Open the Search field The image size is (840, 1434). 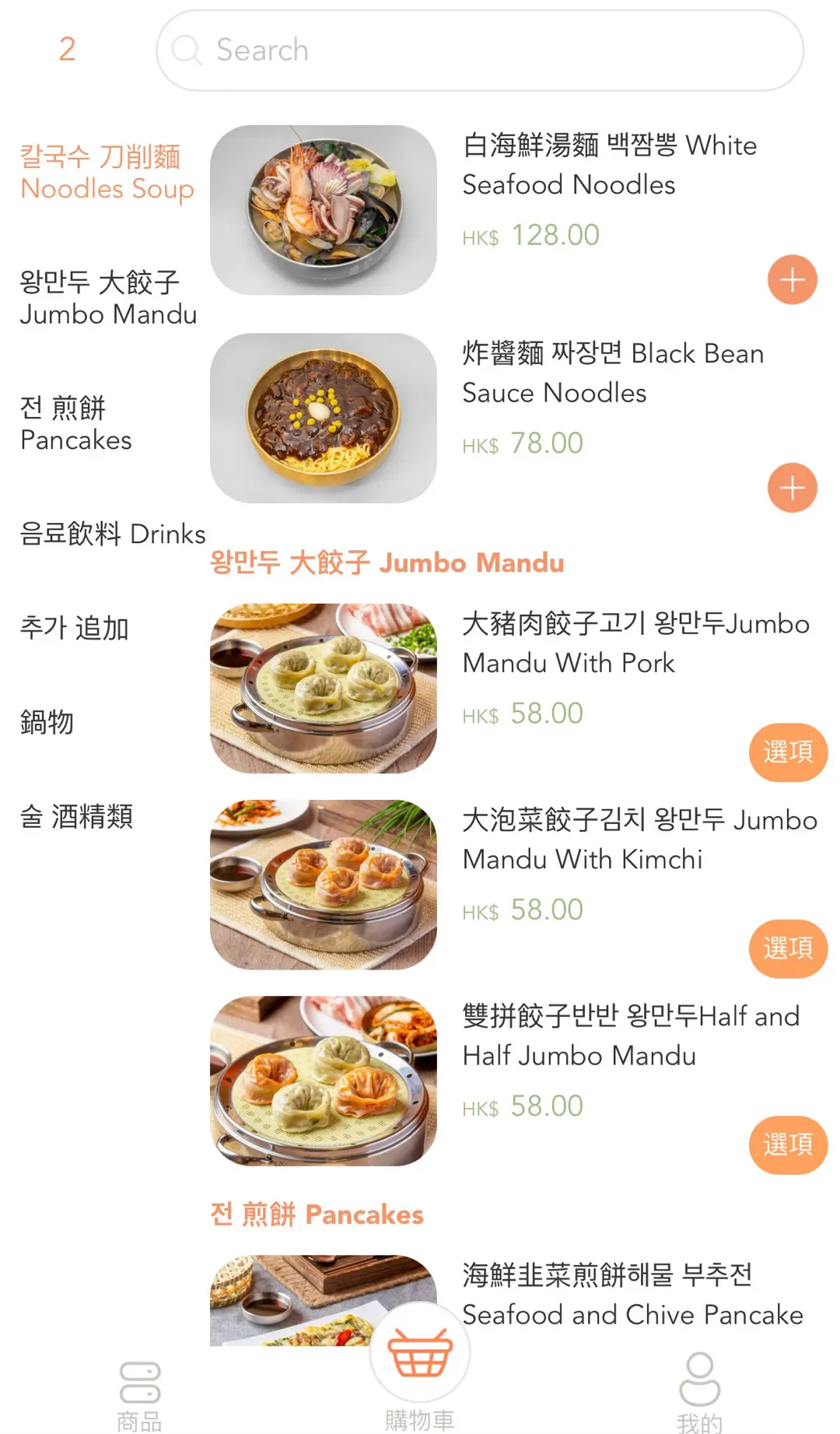(479, 51)
